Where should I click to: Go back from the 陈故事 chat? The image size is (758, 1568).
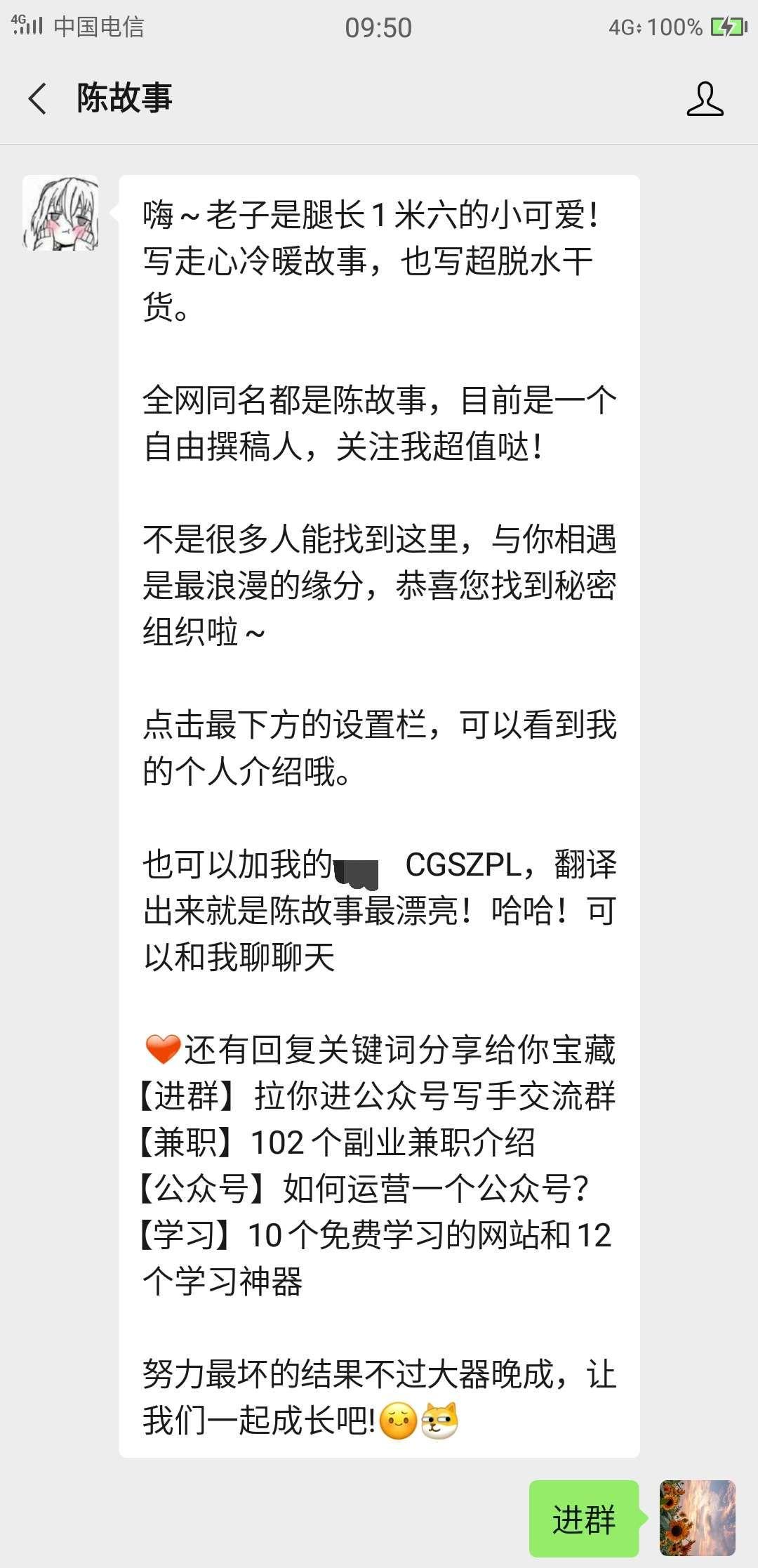tap(38, 98)
